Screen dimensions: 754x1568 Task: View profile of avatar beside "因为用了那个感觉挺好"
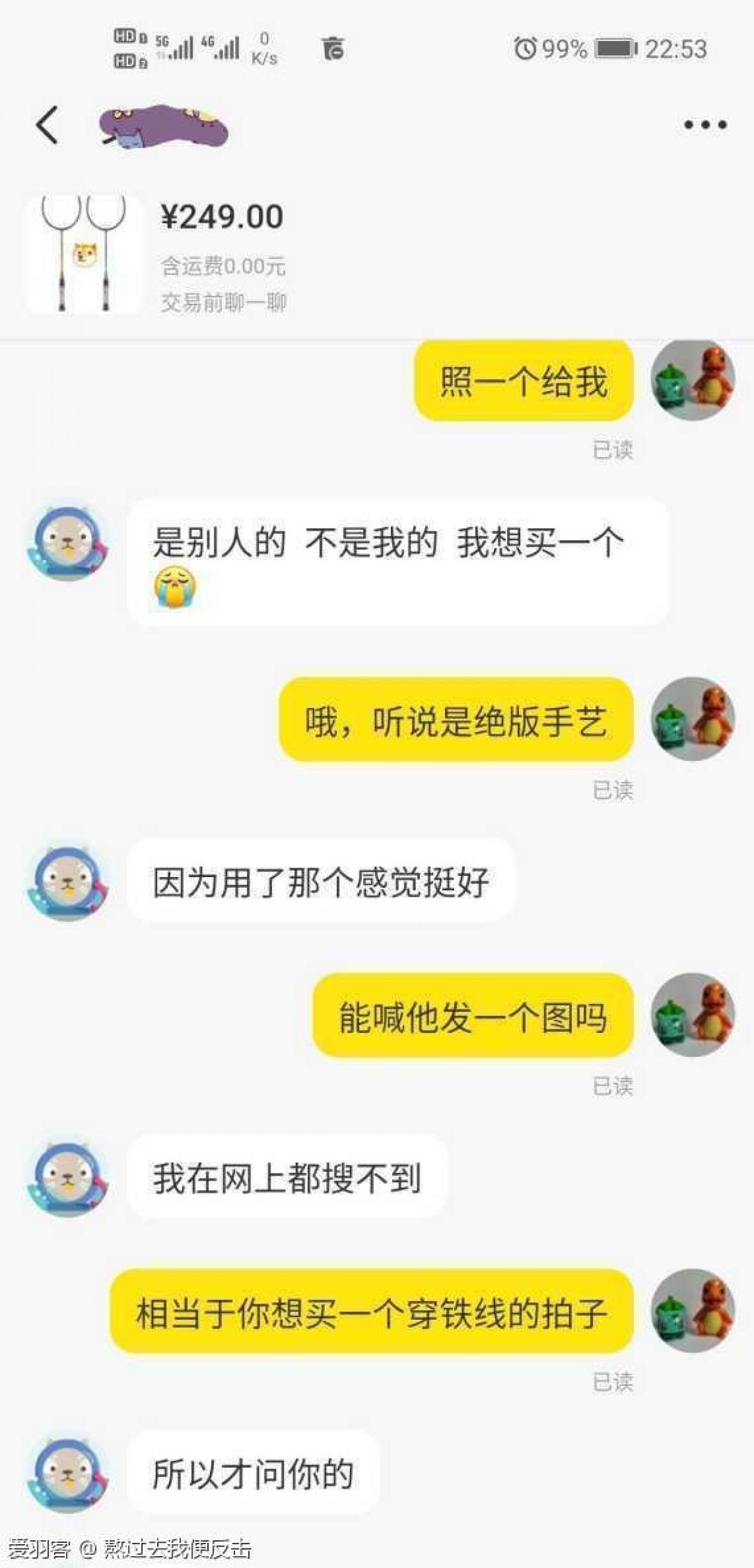(68, 880)
